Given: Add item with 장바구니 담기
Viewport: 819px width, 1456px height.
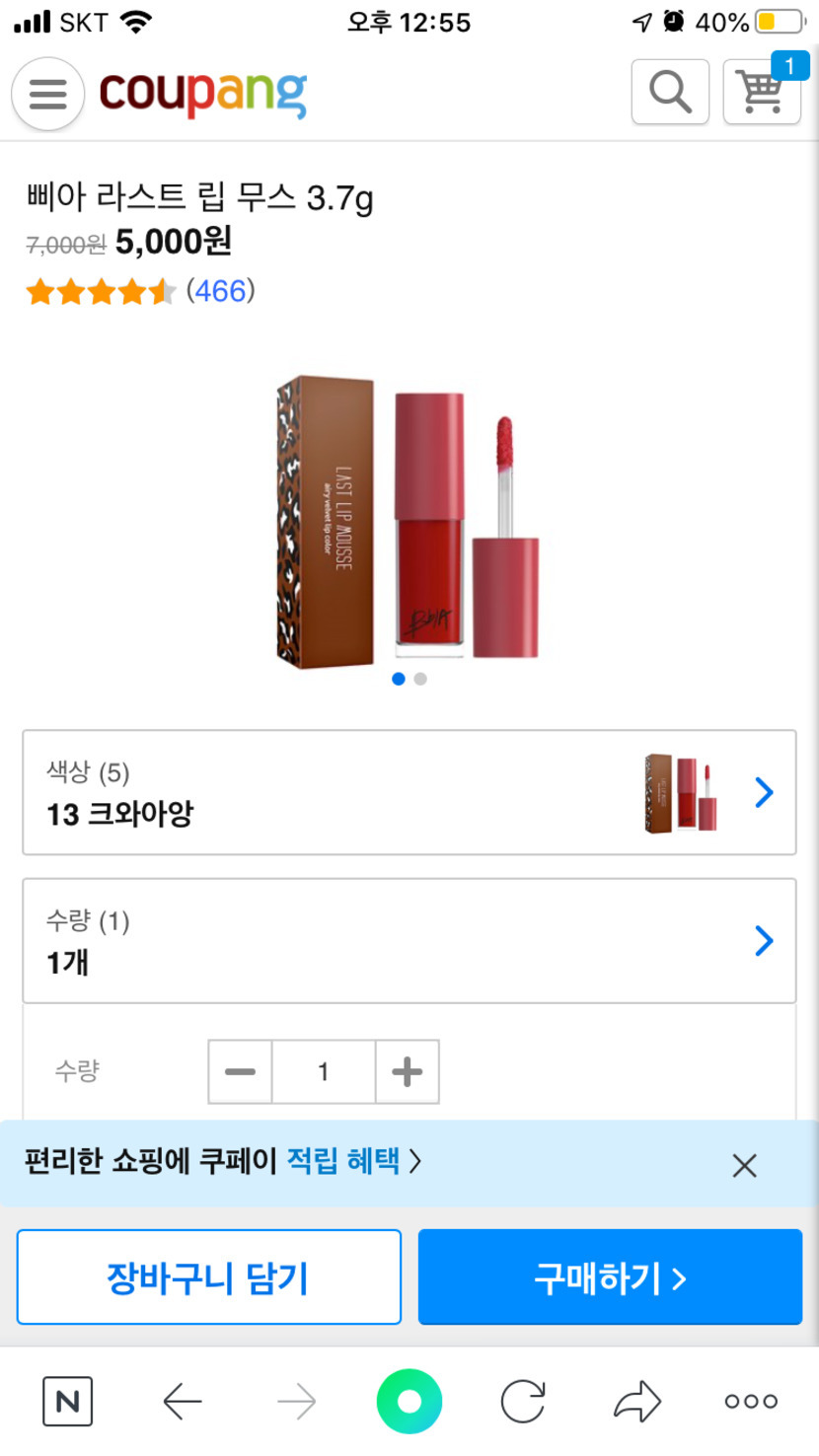Looking at the screenshot, I should point(208,1277).
